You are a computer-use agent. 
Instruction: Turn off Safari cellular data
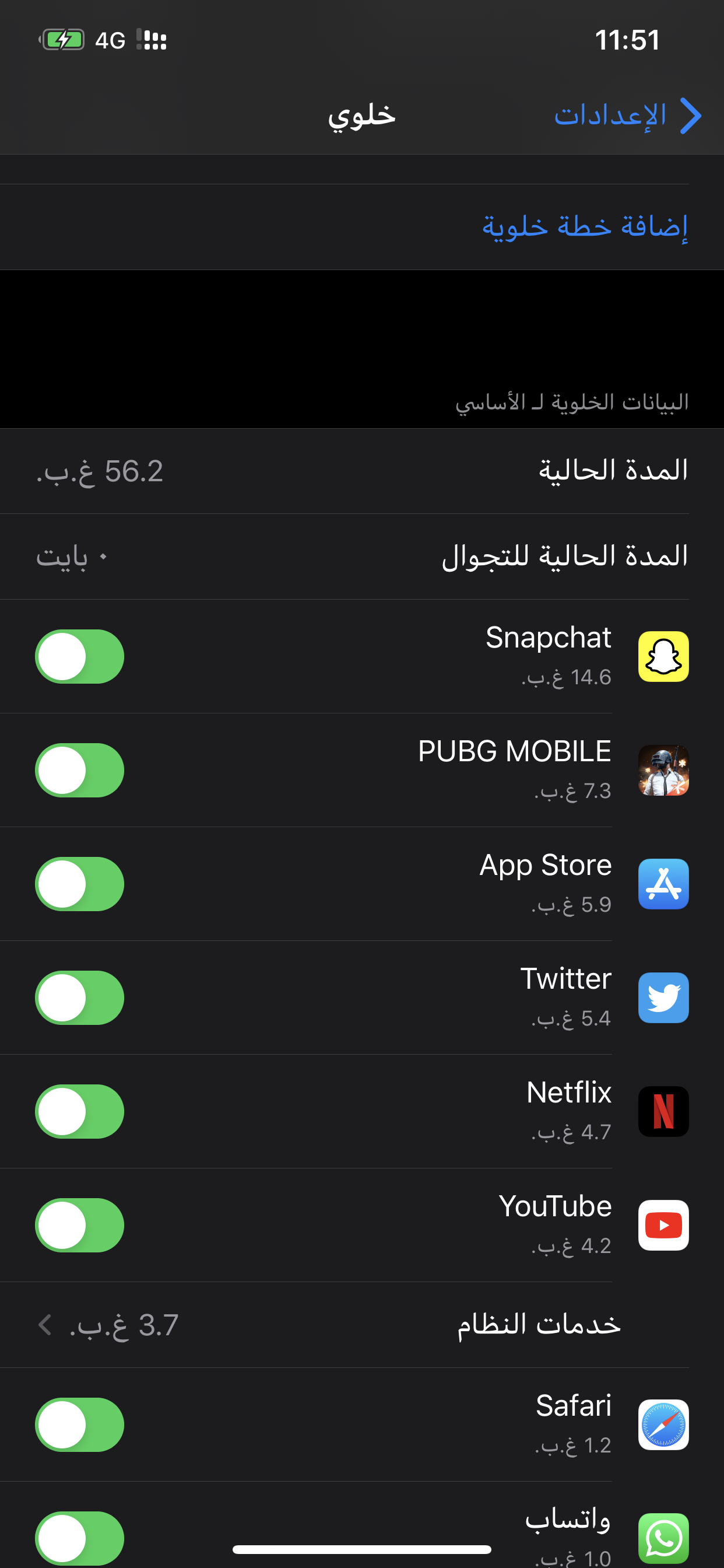(x=80, y=1424)
